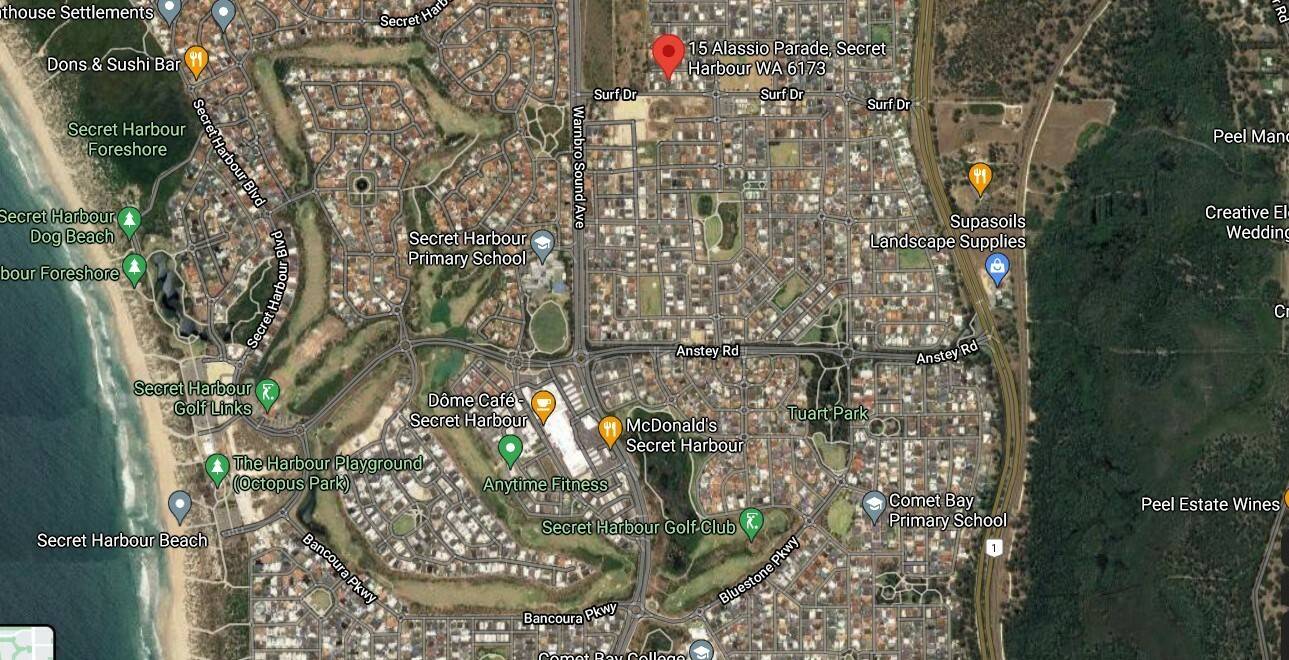Image resolution: width=1289 pixels, height=660 pixels.
Task: Tap the red pin at 15 Alassio Parade
Action: pos(668,53)
